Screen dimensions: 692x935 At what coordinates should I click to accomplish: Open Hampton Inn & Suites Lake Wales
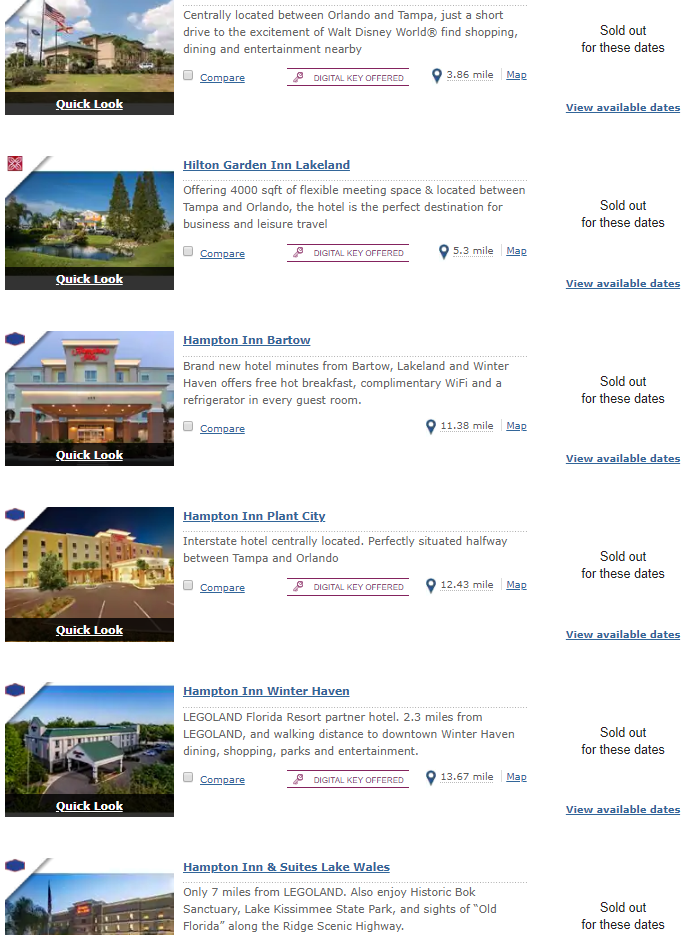(286, 867)
